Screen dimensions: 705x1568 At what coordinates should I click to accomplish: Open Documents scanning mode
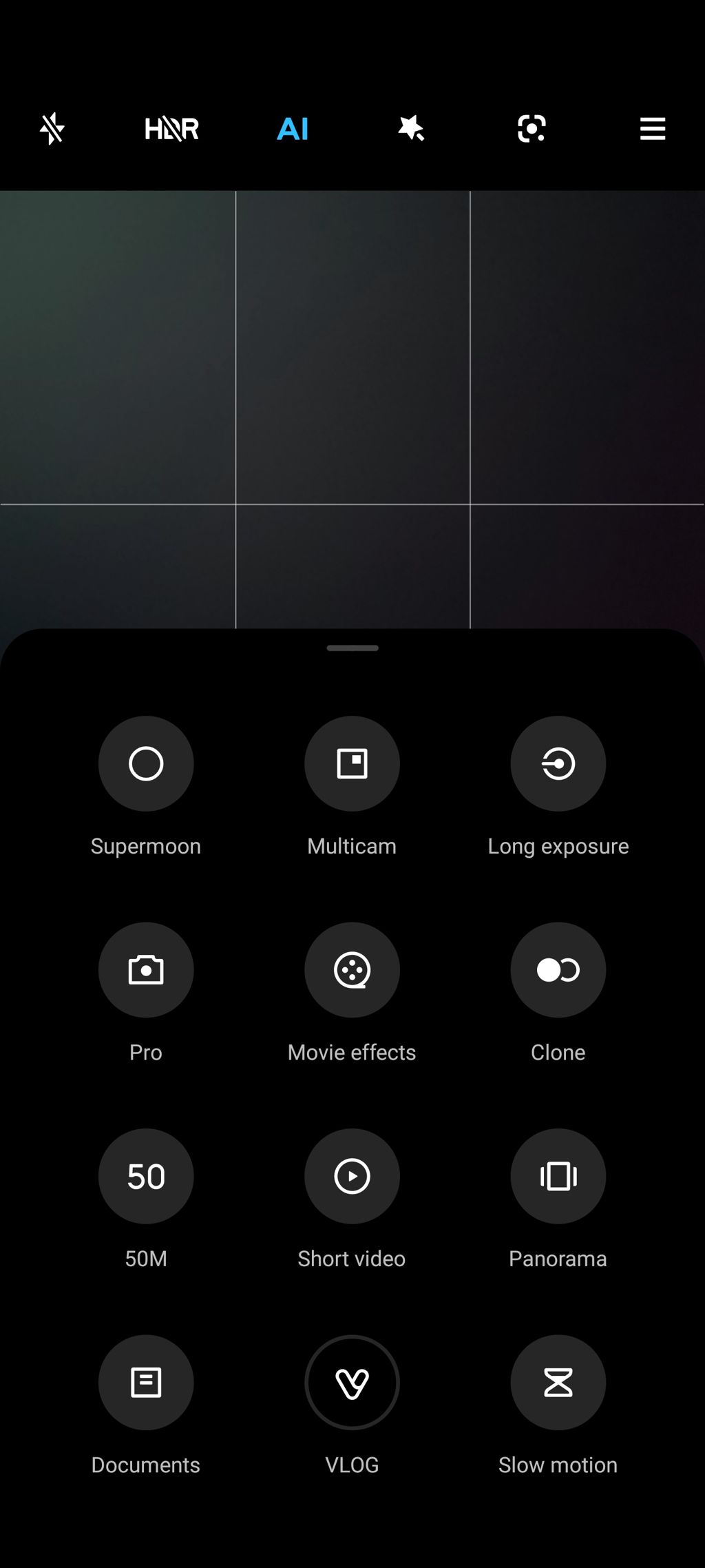click(x=146, y=1383)
